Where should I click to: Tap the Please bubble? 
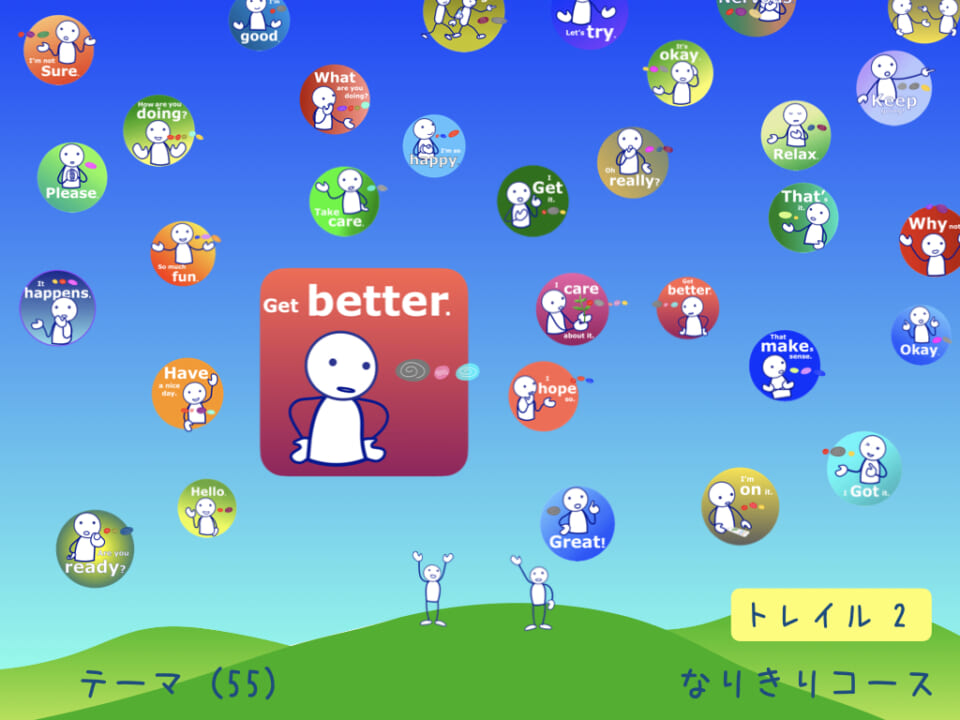(x=72, y=177)
